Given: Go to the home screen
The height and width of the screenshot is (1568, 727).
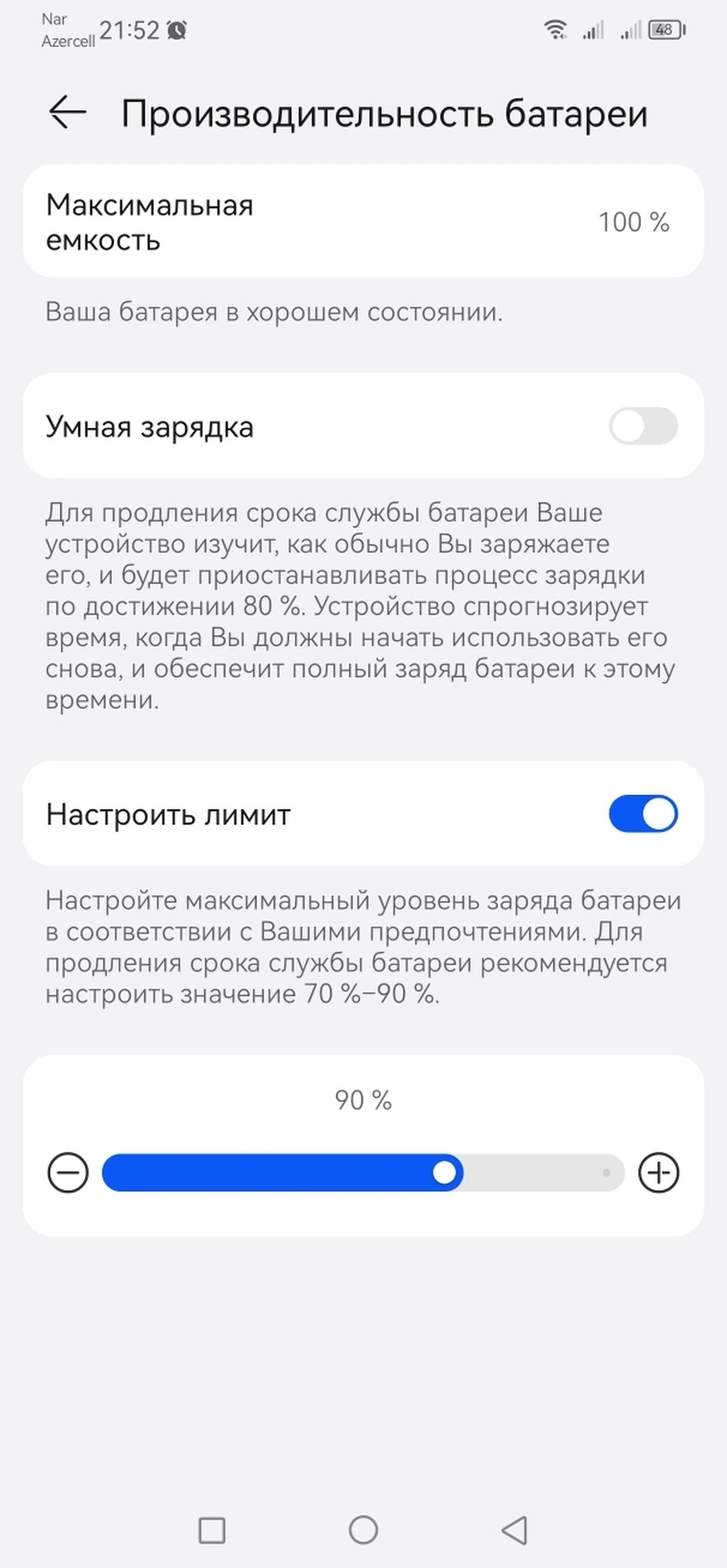Looking at the screenshot, I should click(363, 1530).
